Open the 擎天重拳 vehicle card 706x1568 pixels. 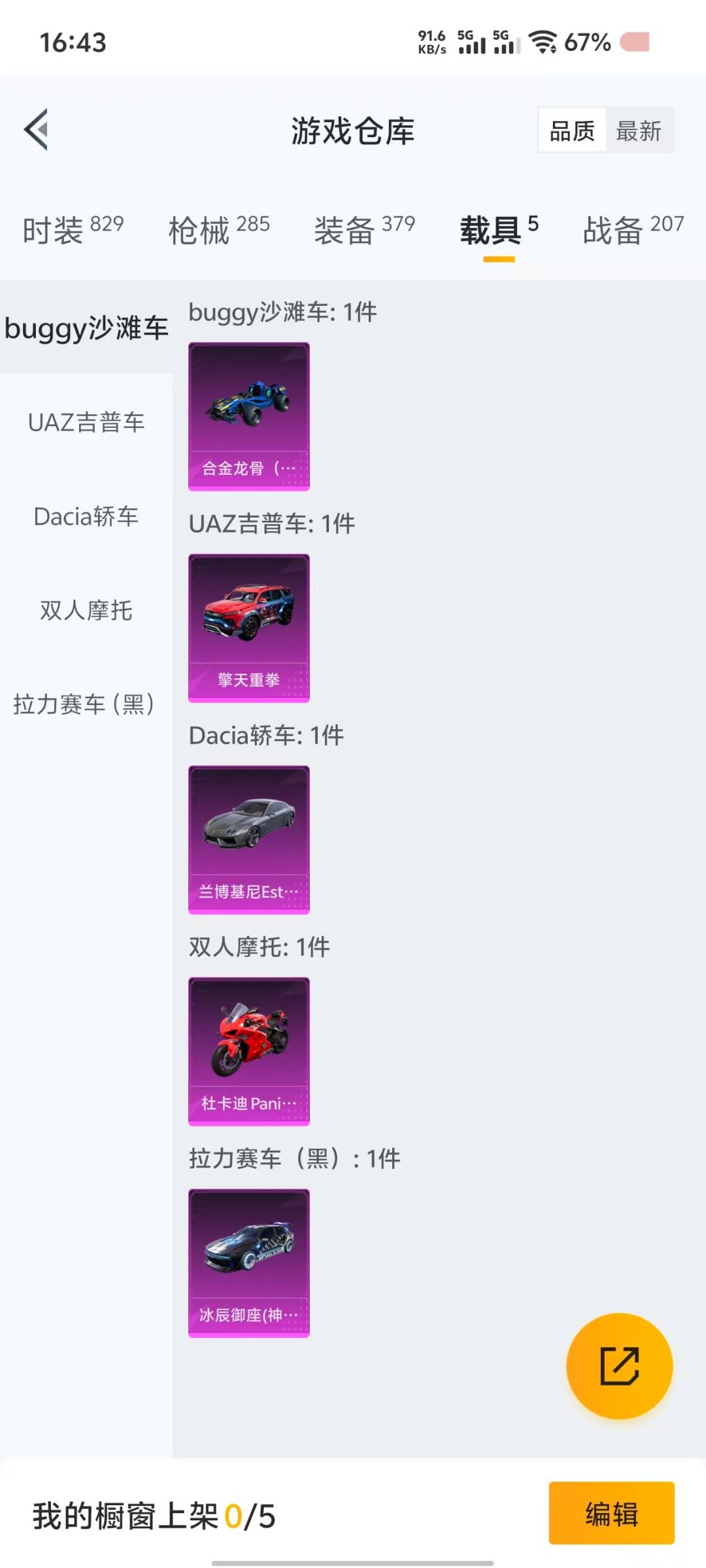248,628
